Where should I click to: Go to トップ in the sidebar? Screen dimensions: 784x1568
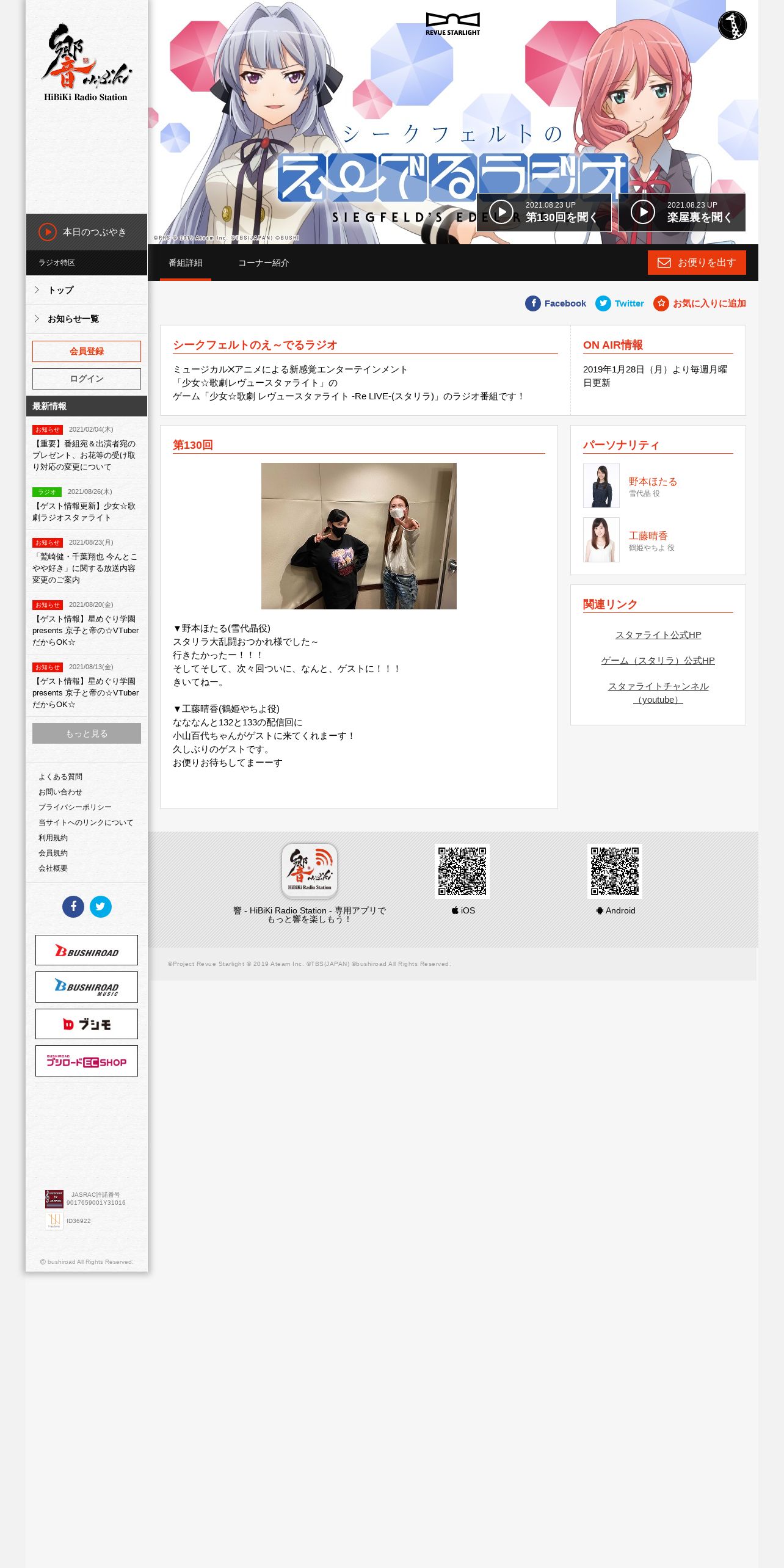click(x=87, y=290)
